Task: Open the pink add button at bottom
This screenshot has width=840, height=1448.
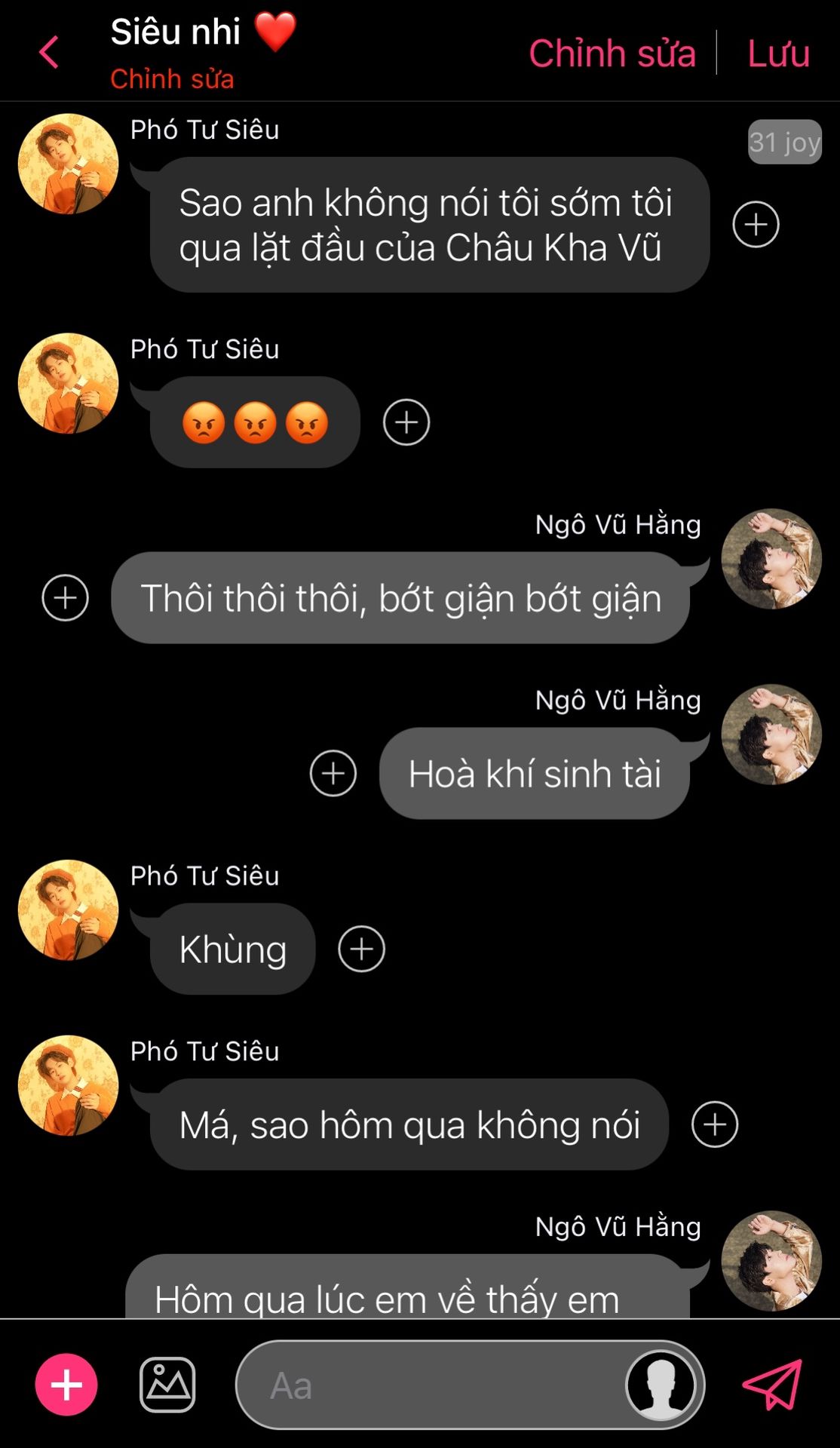Action: [66, 1385]
